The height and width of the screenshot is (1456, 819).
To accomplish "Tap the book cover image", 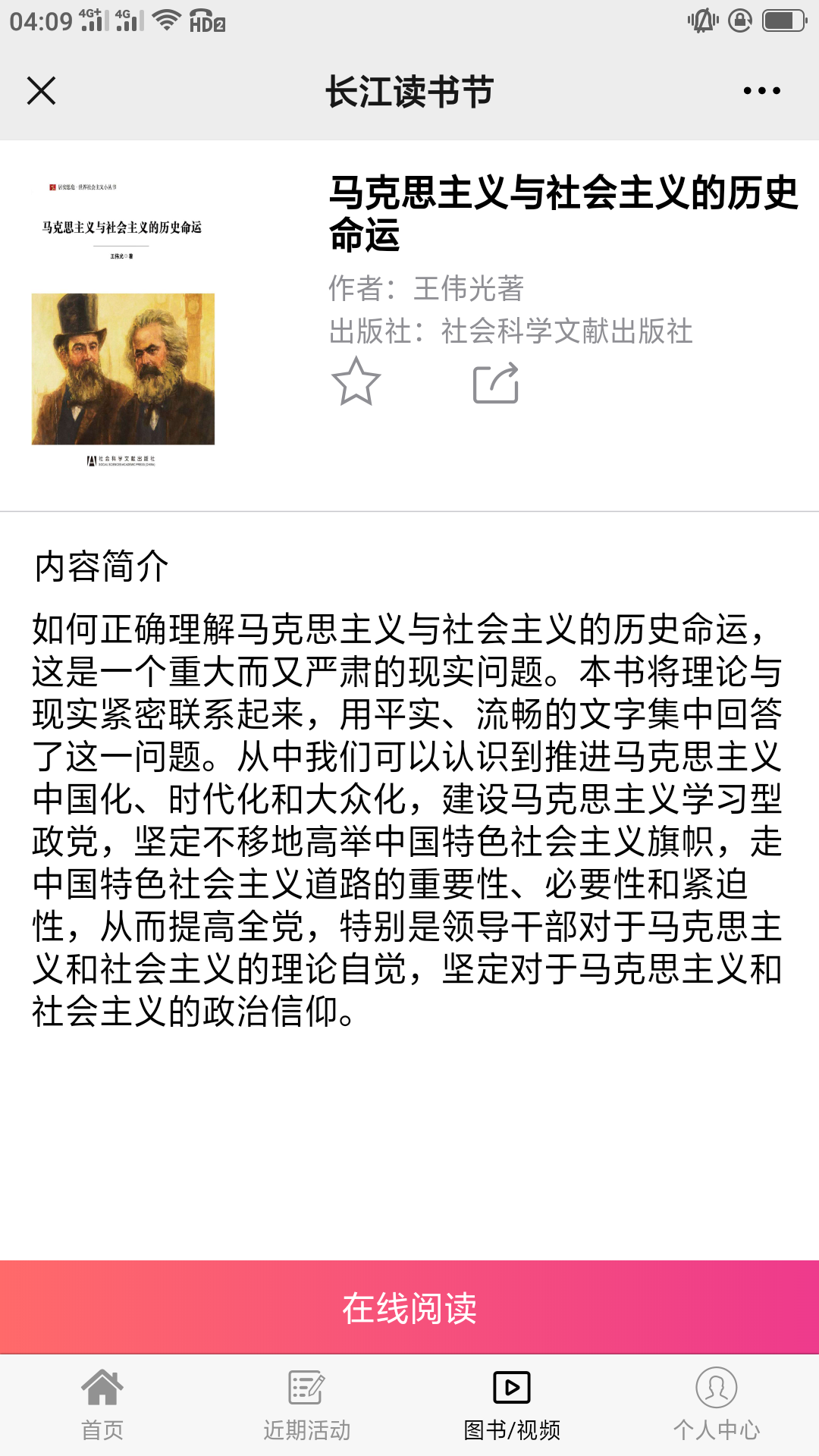I will (x=123, y=326).
